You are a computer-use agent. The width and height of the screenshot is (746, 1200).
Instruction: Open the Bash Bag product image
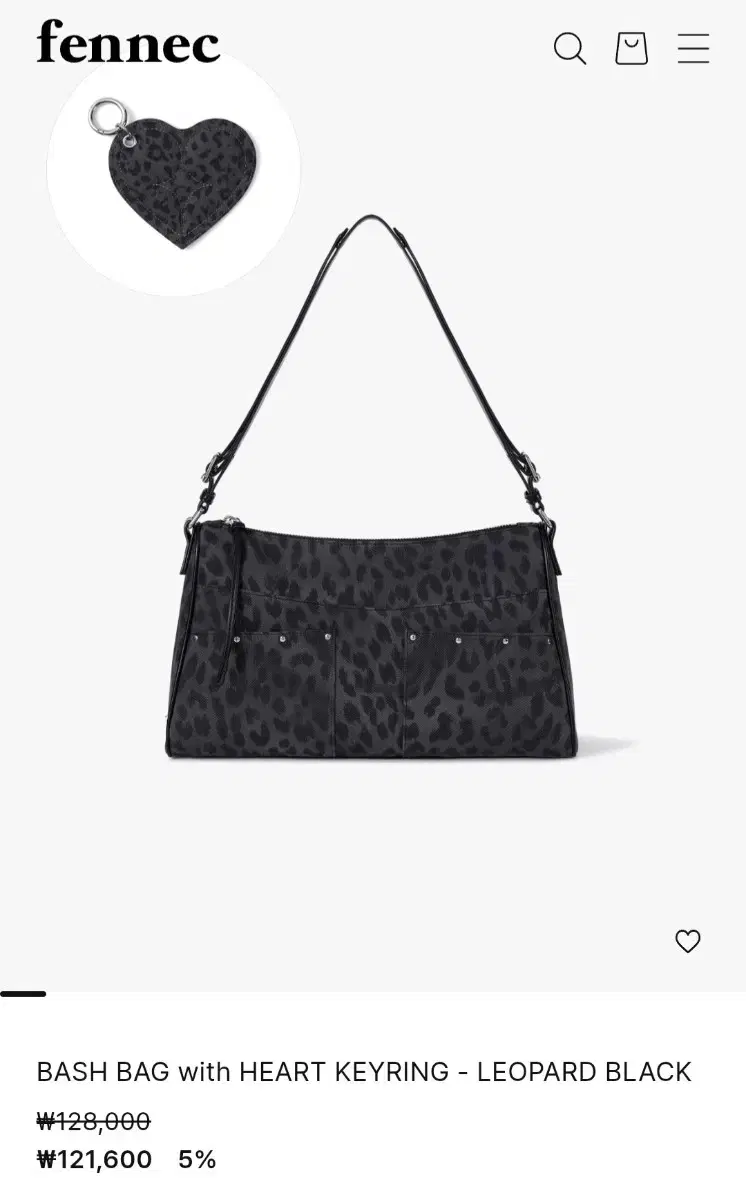(373, 560)
